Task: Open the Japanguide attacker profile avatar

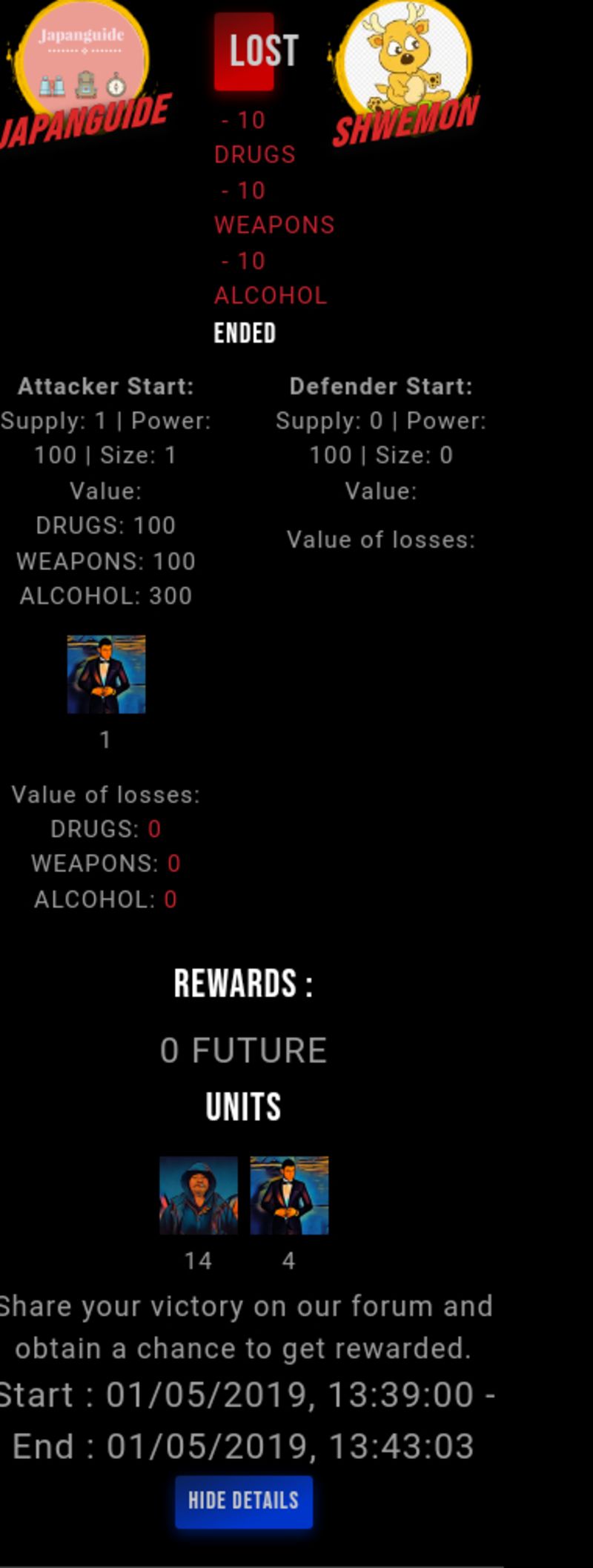Action: click(x=82, y=61)
